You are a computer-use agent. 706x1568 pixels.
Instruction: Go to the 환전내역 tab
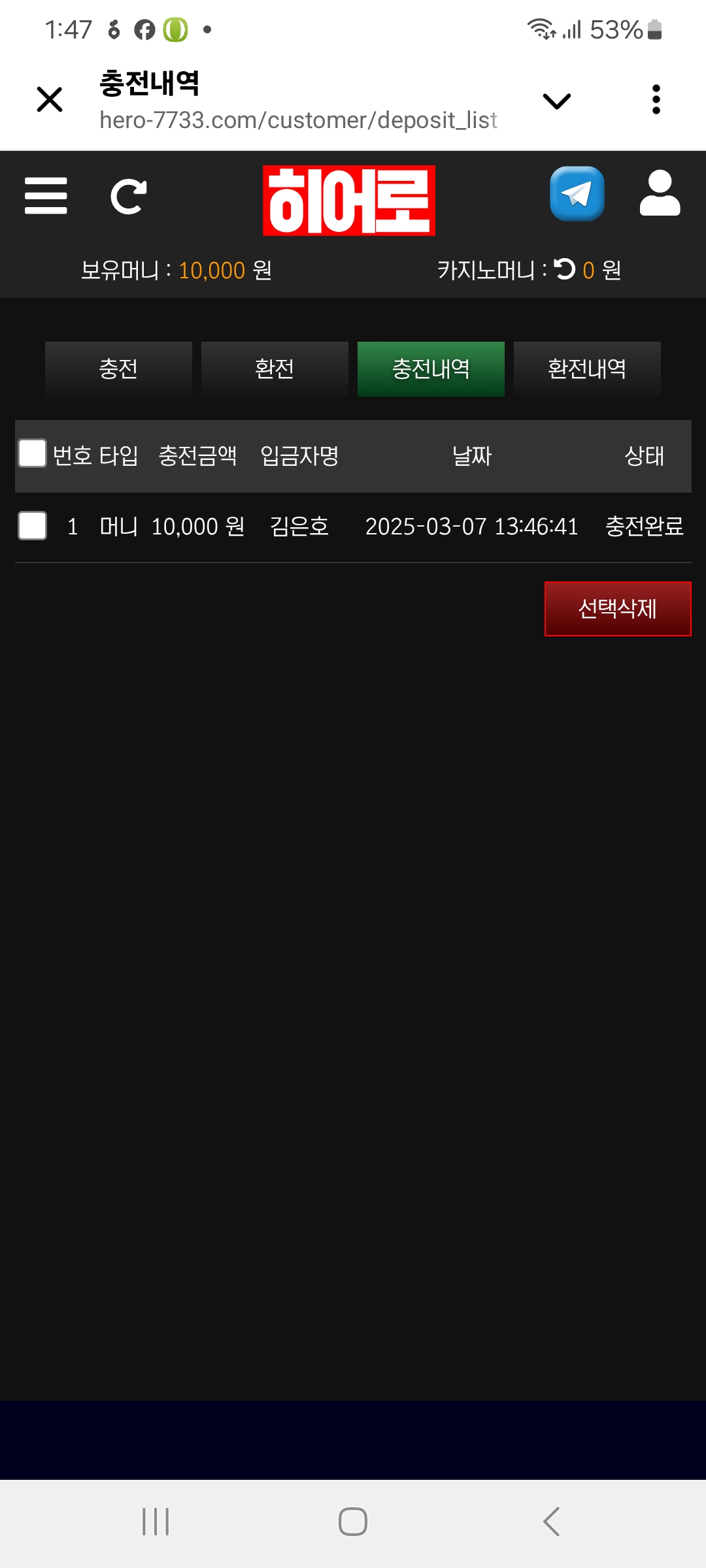point(587,369)
